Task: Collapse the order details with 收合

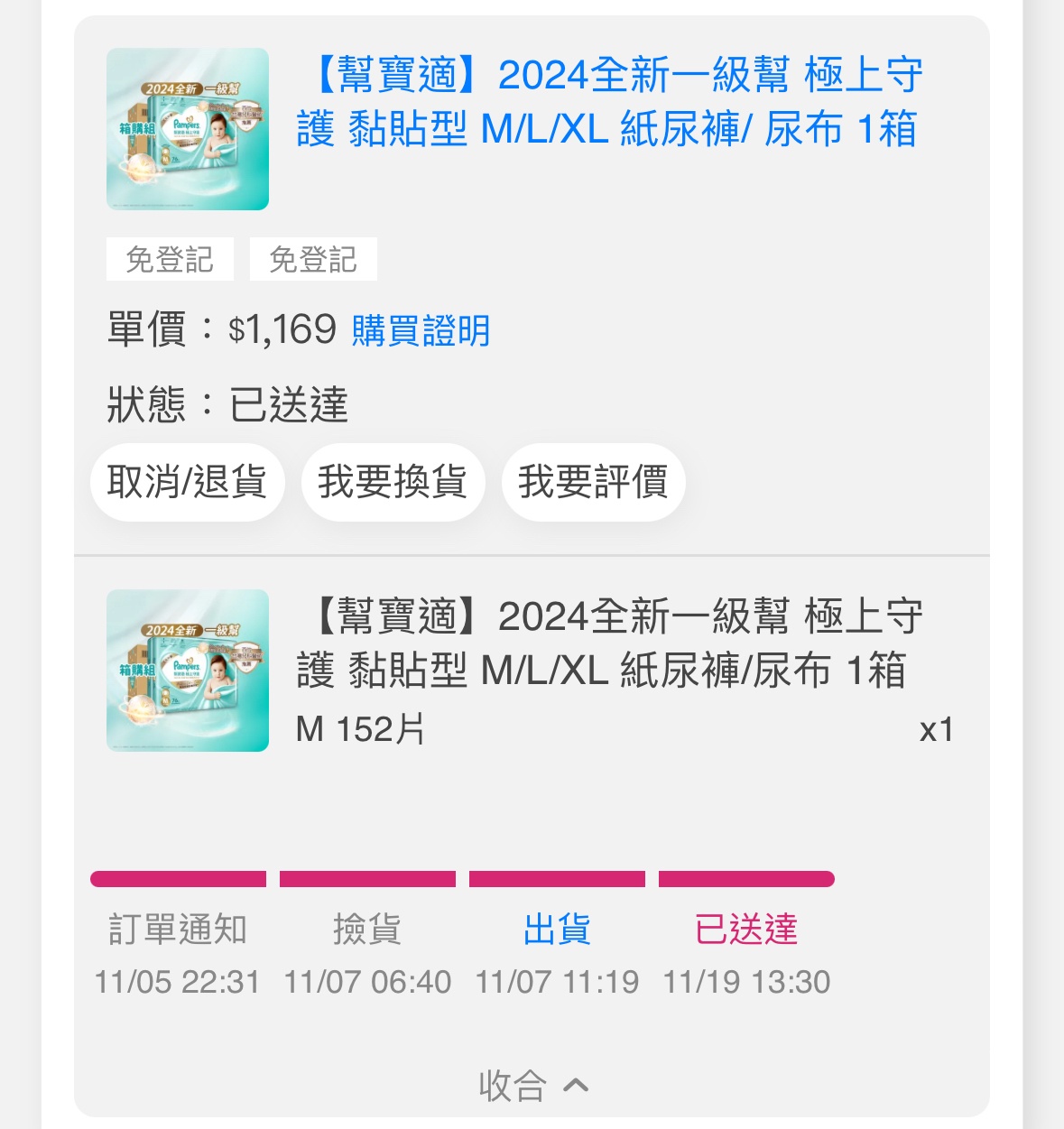Action: tap(532, 1085)
